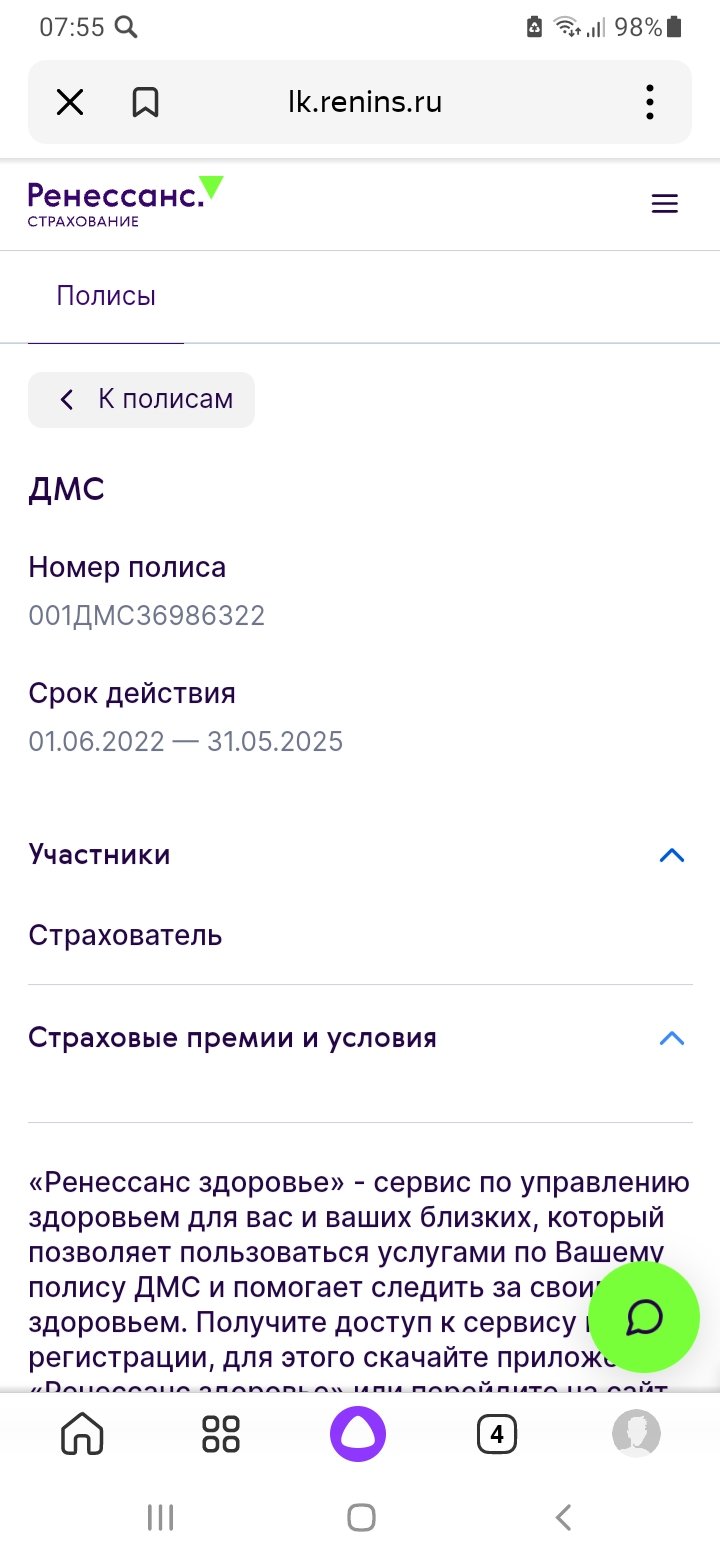Image resolution: width=720 pixels, height=1560 pixels.
Task: Show the four open browser tabs
Action: [497, 1436]
